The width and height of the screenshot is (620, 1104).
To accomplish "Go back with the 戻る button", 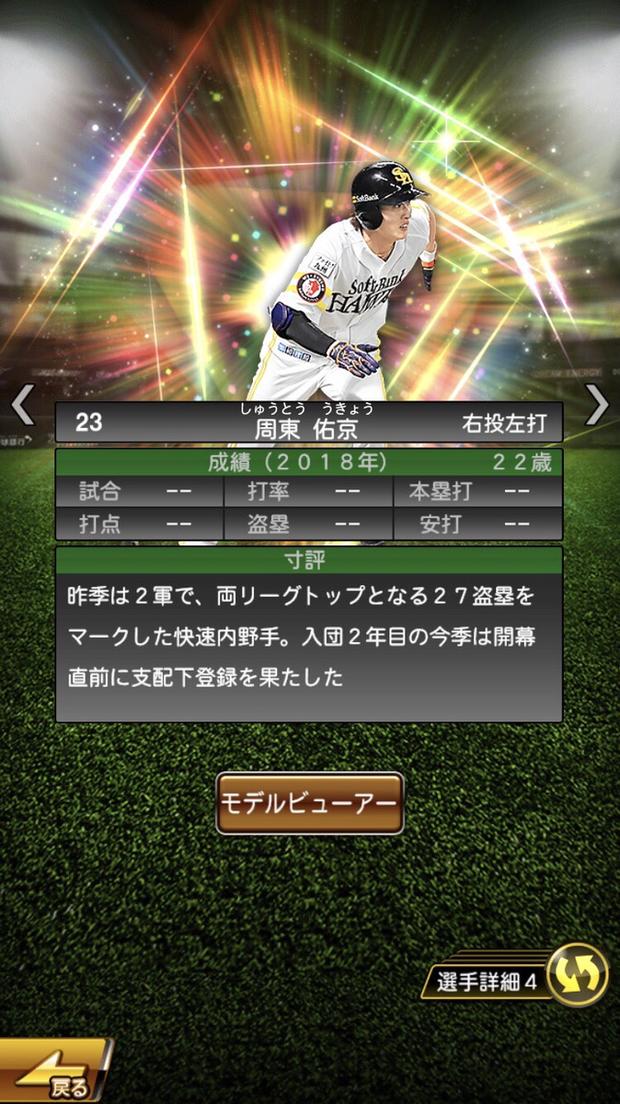I will click(54, 1077).
